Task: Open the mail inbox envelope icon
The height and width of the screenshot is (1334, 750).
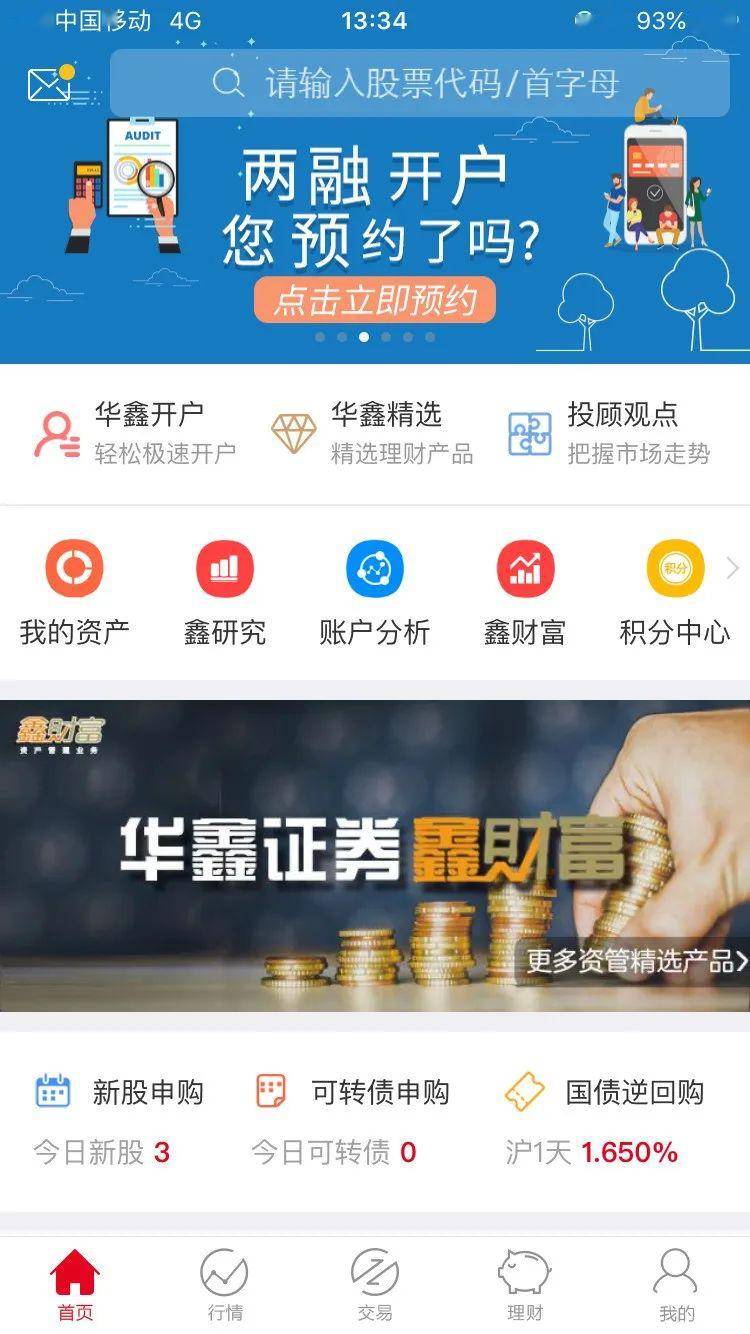Action: 51,84
